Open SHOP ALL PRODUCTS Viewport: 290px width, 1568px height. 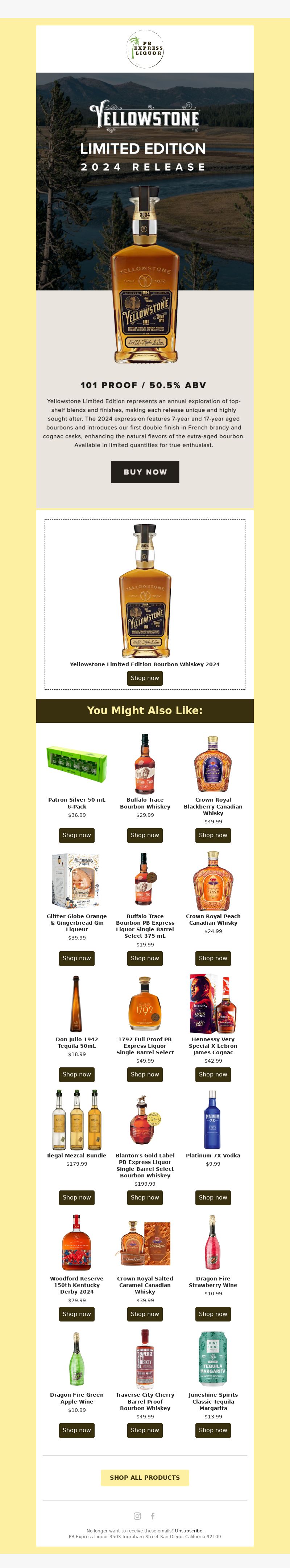(145, 1477)
